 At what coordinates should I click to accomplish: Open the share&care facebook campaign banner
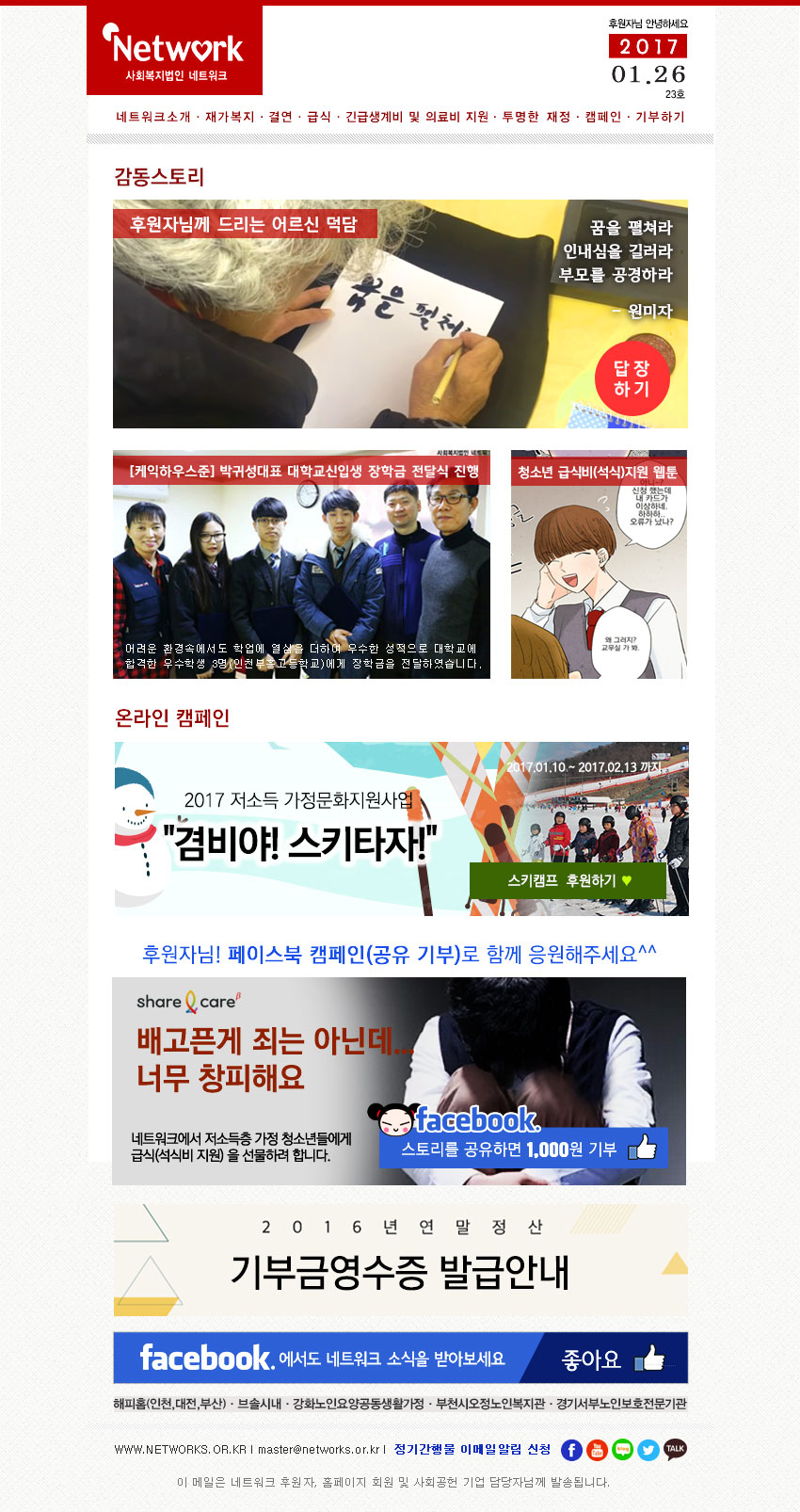pos(399,1081)
